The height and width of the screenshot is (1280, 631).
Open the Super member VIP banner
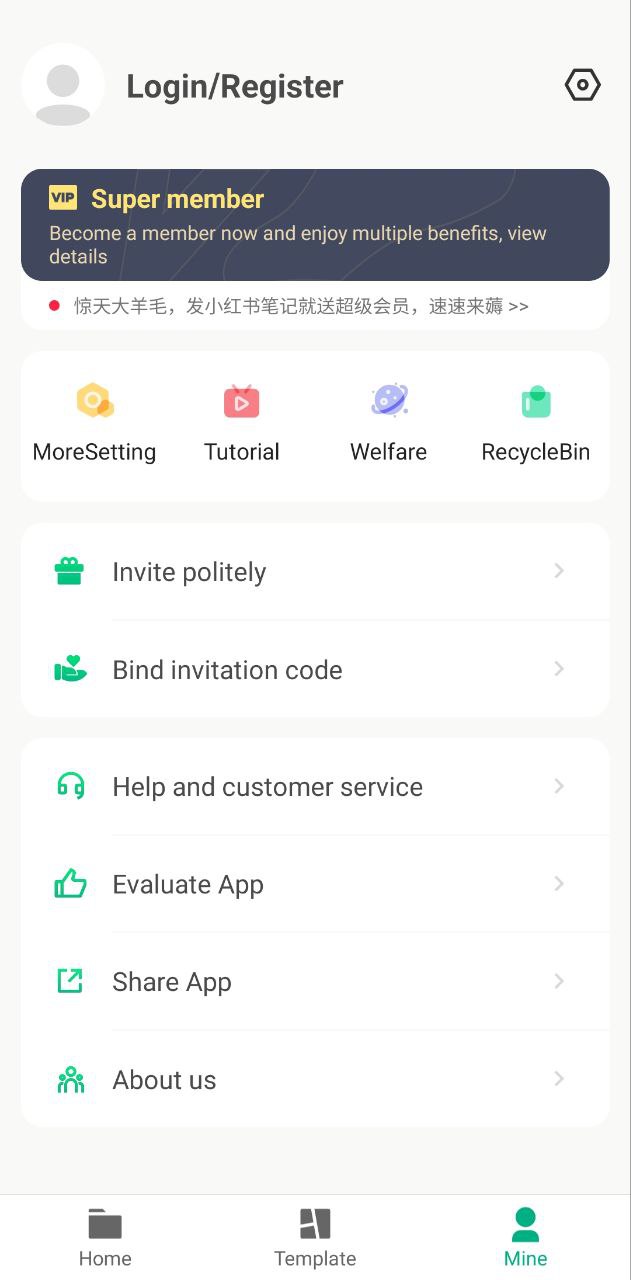[x=315, y=225]
